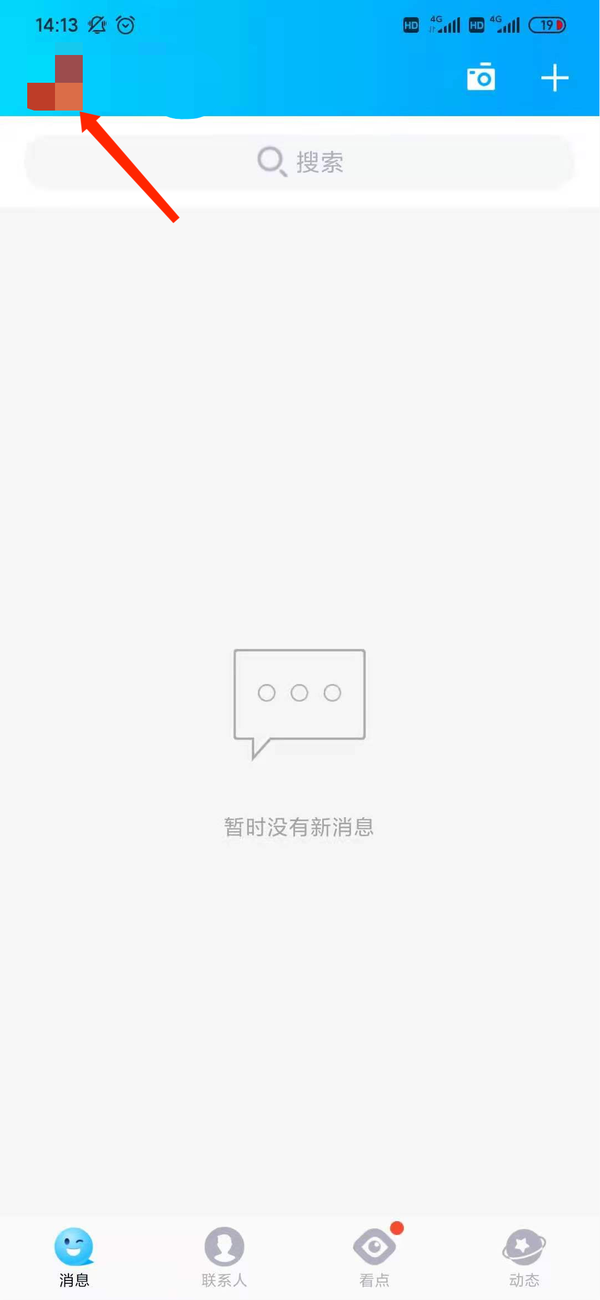The height and width of the screenshot is (1300, 600).
Task: Open the profile avatar in the top corner
Action: click(55, 83)
